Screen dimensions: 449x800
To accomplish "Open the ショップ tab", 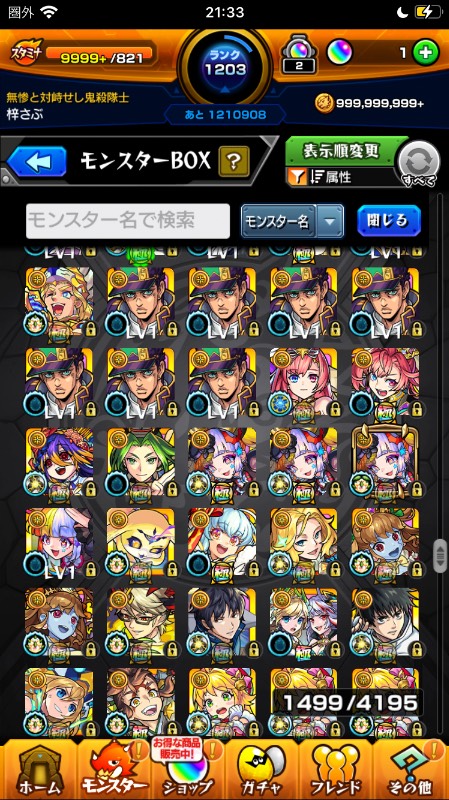I will 188,769.
